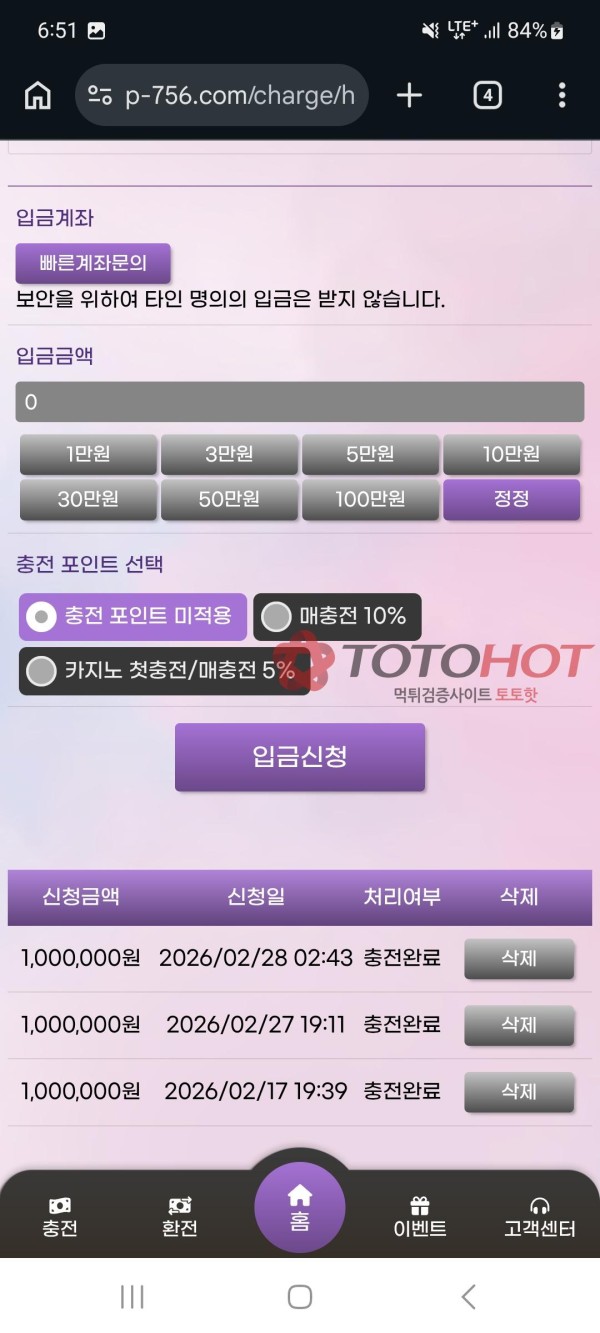The image size is (600, 1333).
Task: Open the browser overflow menu
Action: click(x=562, y=96)
